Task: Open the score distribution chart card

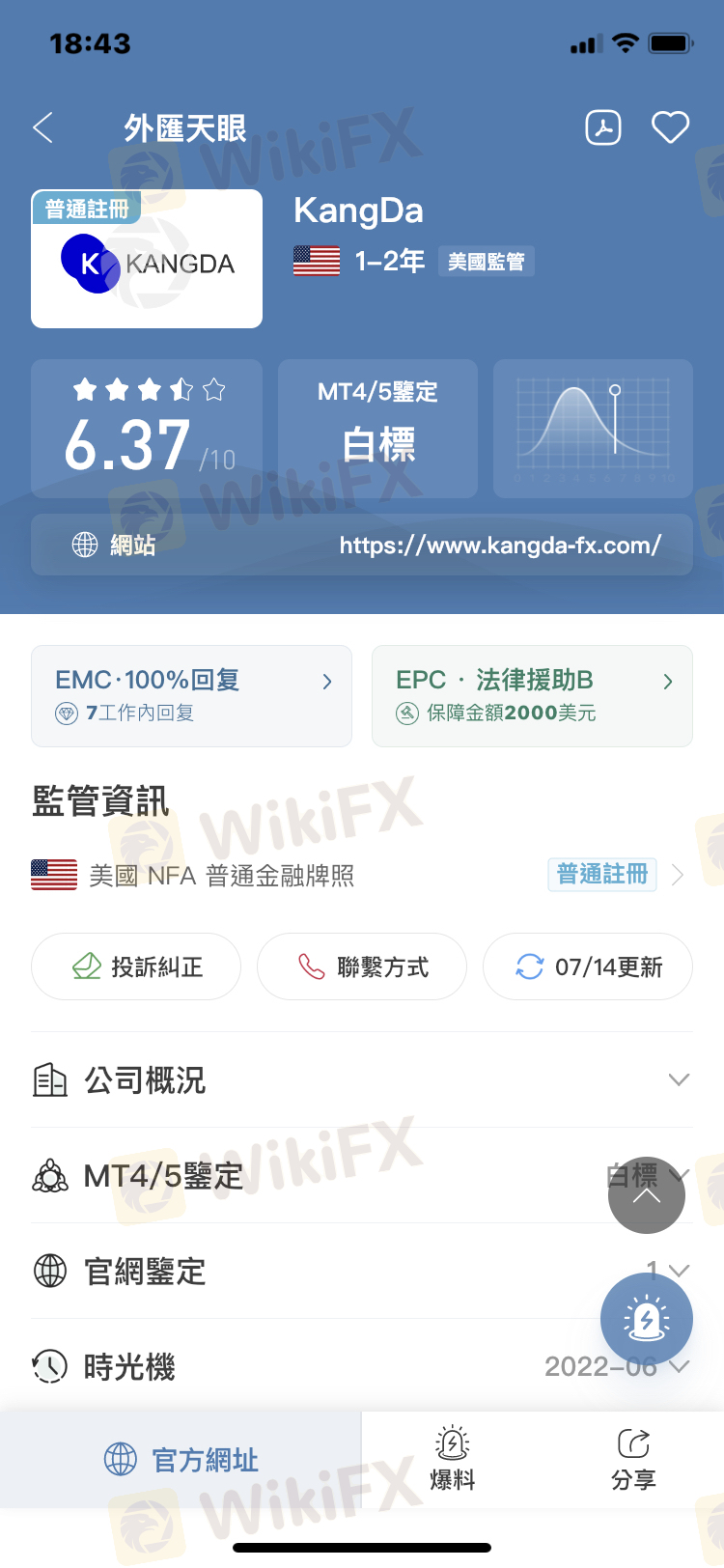Action: coord(593,429)
